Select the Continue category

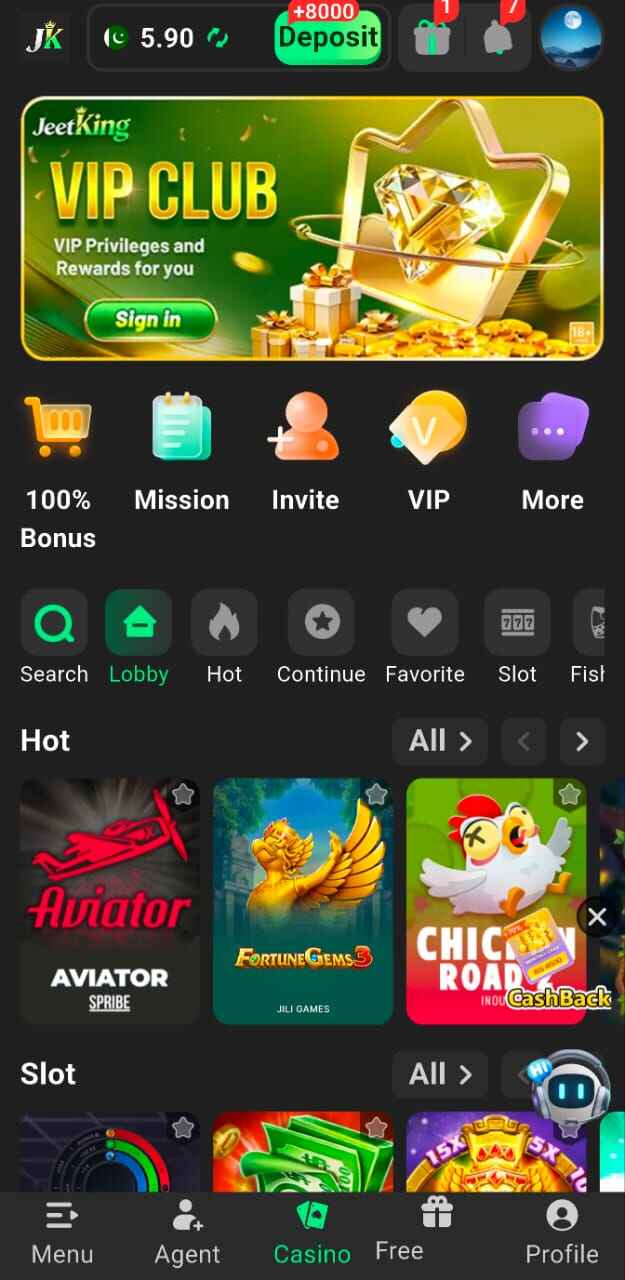321,624
